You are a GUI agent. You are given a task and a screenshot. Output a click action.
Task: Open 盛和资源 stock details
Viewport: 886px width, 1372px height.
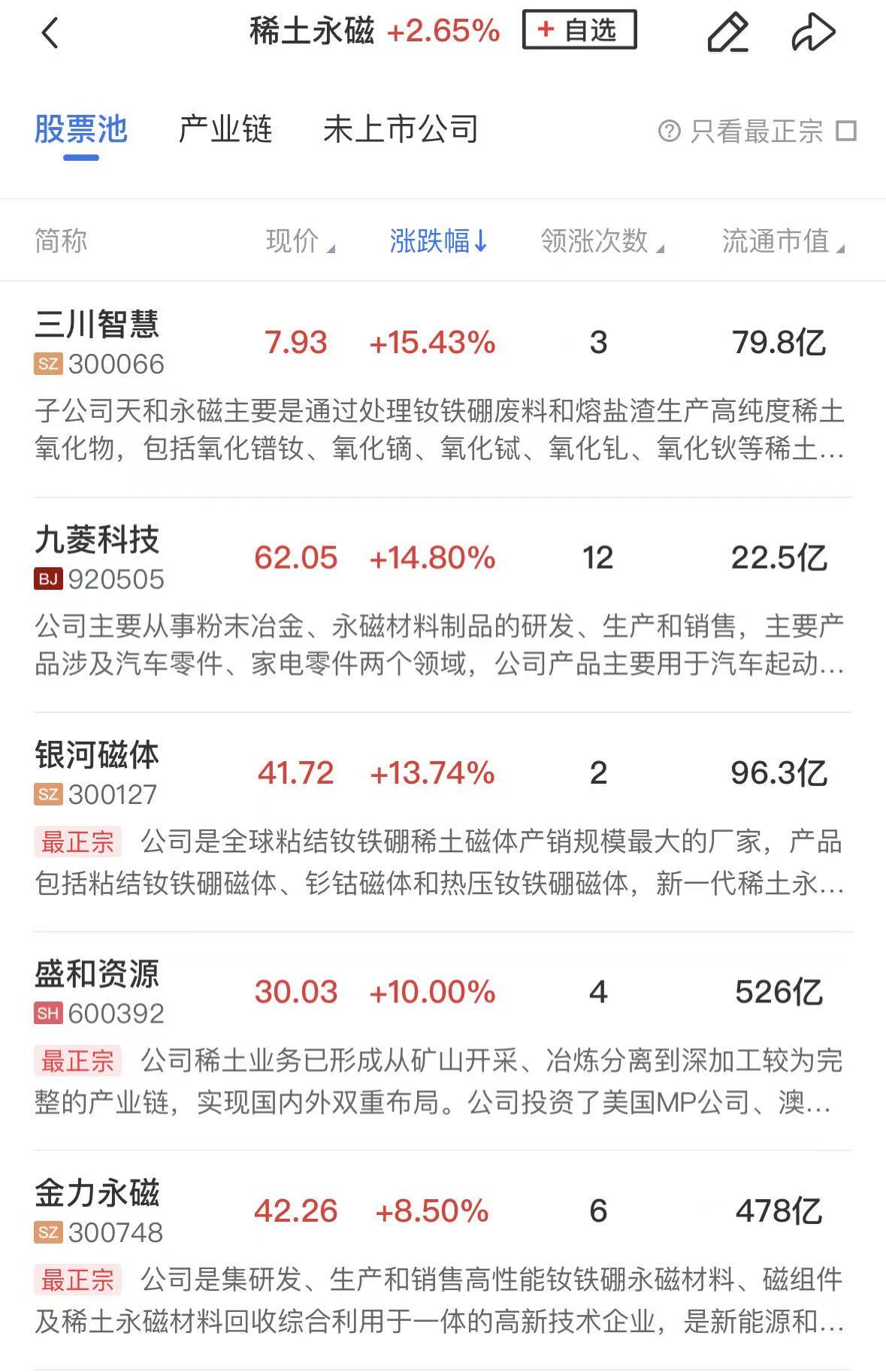tap(98, 975)
